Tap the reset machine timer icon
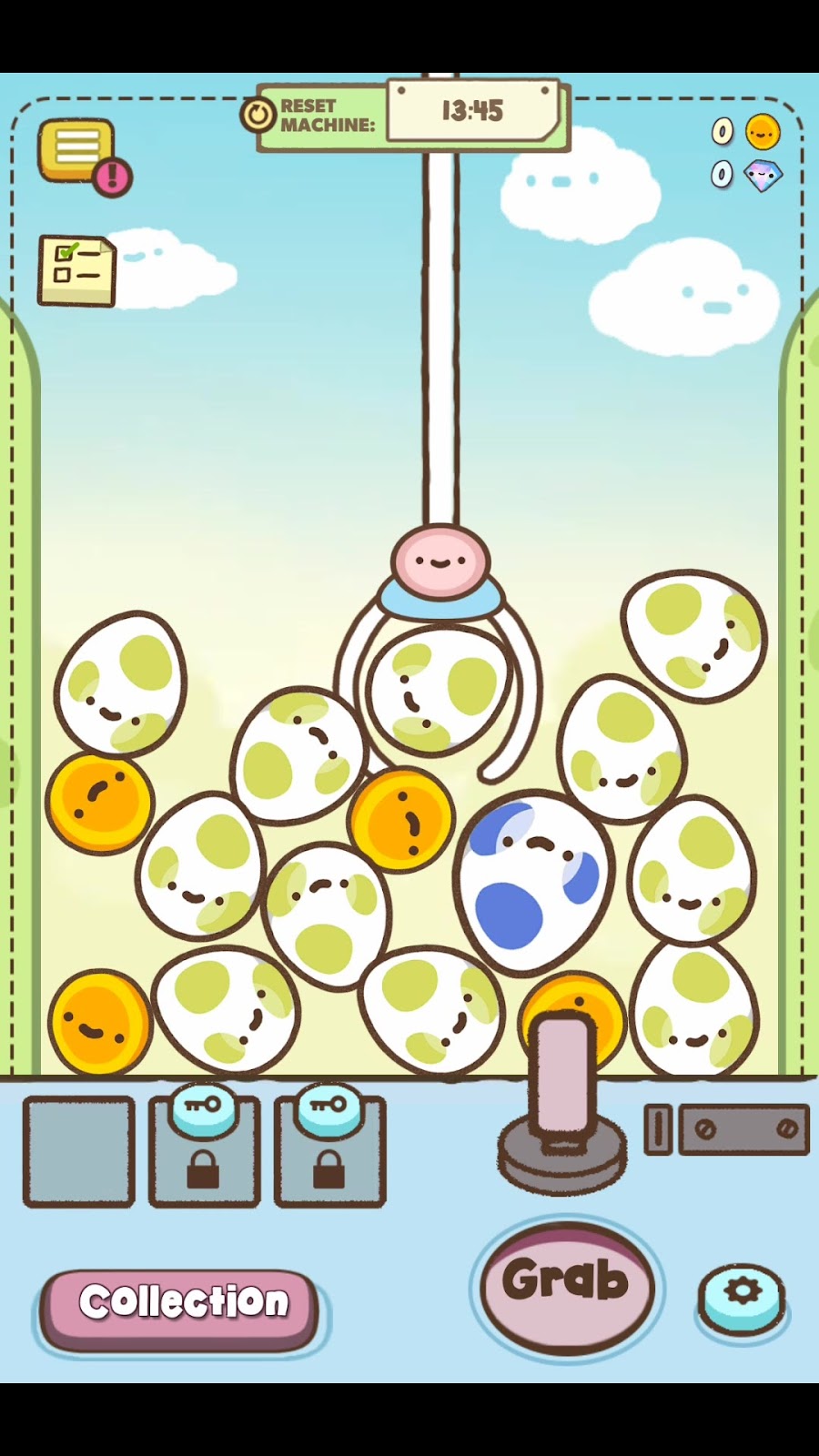The height and width of the screenshot is (1456, 819). 258,116
